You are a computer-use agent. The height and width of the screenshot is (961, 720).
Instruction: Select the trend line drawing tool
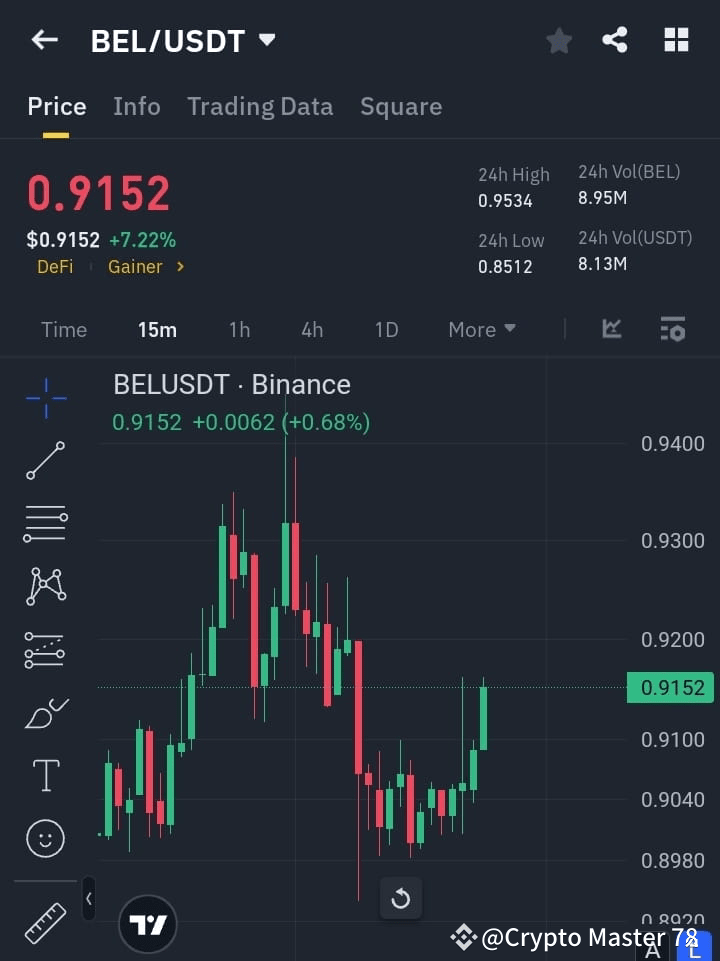(x=44, y=461)
